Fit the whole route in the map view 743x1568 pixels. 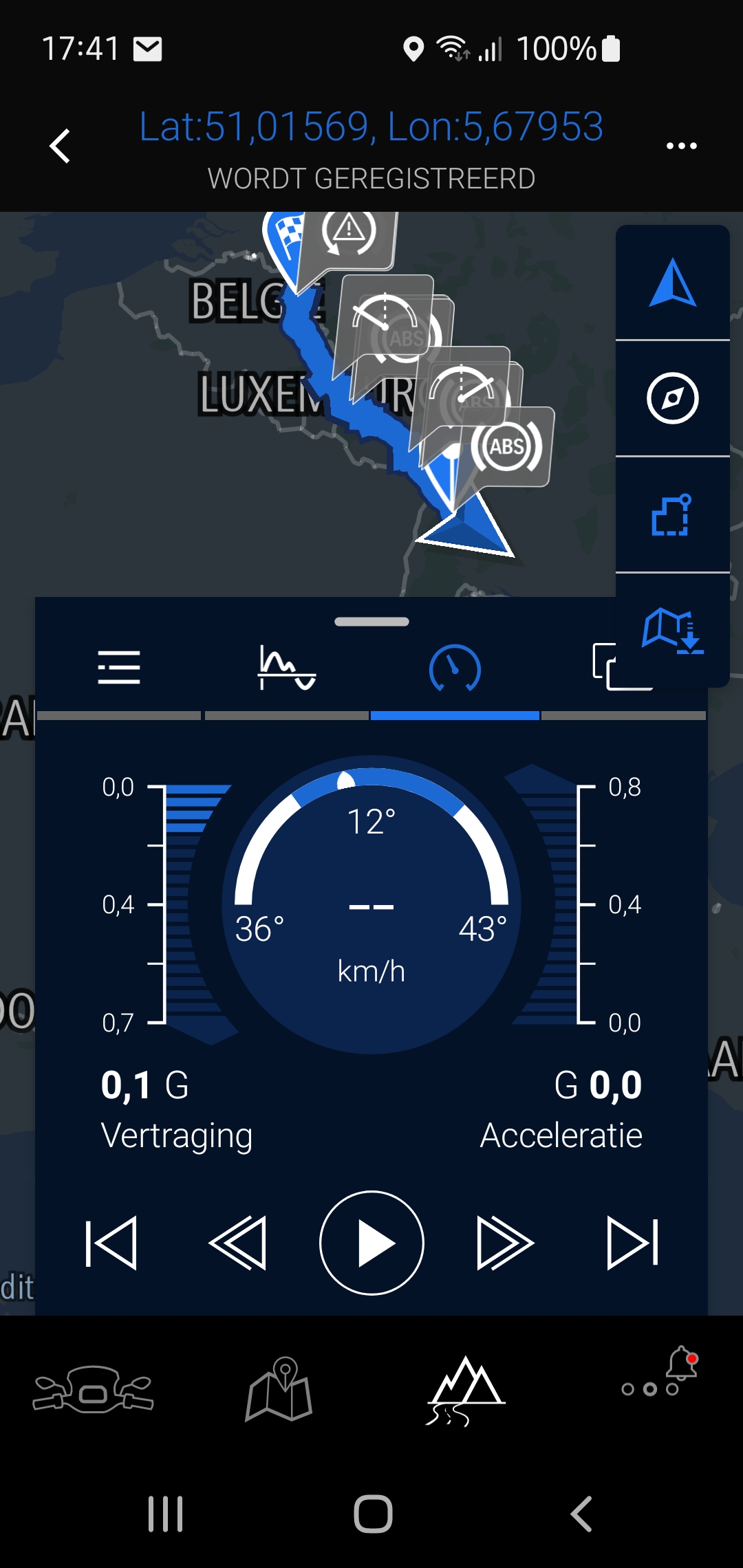(672, 514)
